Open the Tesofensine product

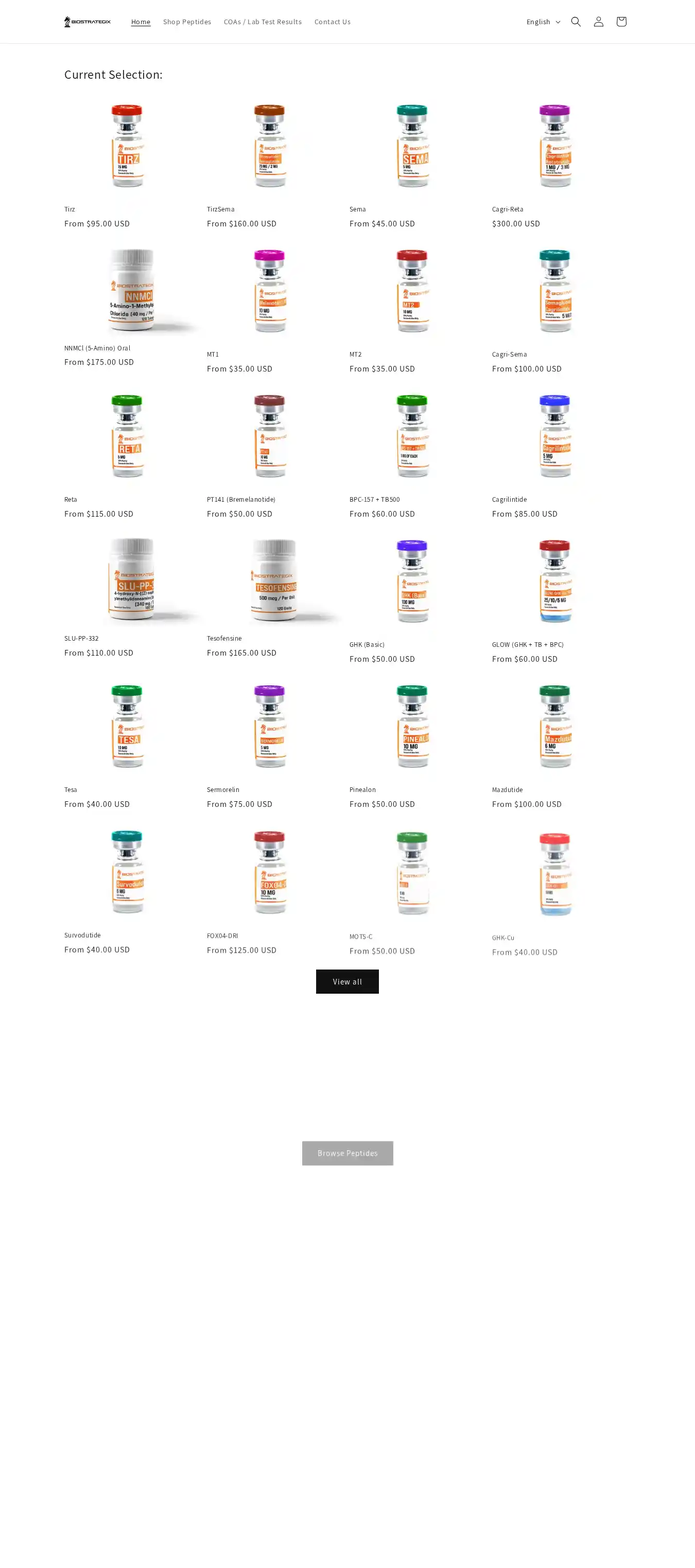pos(224,639)
